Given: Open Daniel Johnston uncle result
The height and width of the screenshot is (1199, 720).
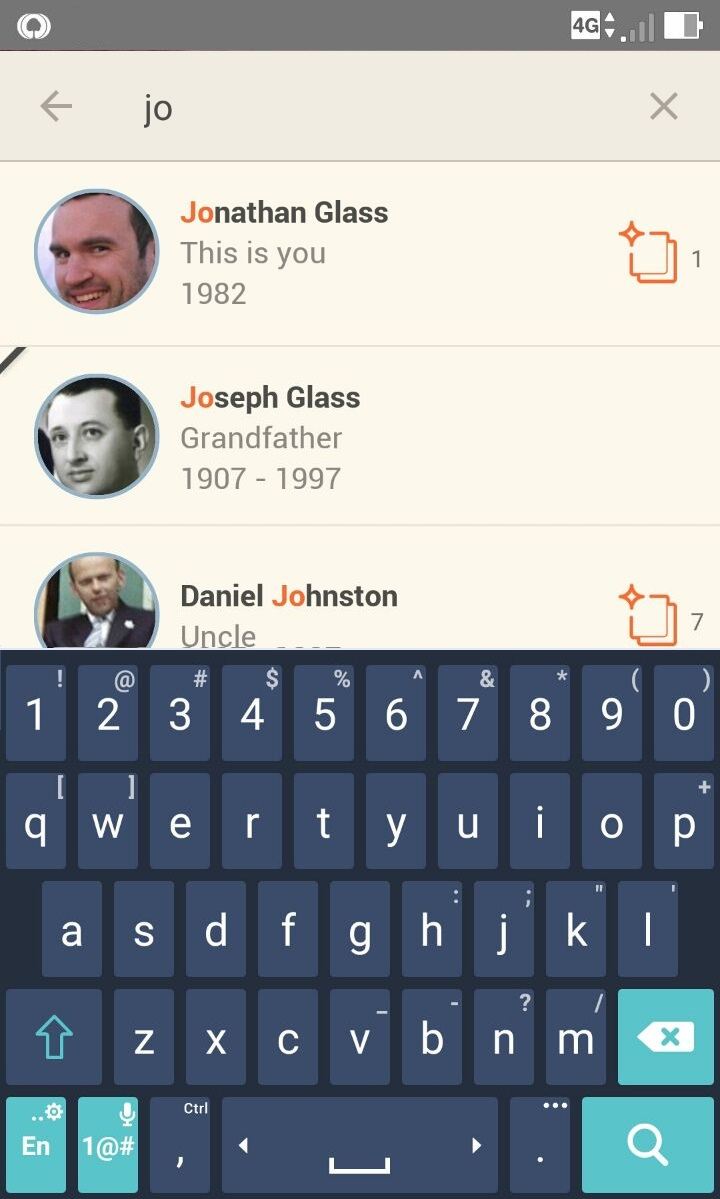Looking at the screenshot, I should coord(360,587).
